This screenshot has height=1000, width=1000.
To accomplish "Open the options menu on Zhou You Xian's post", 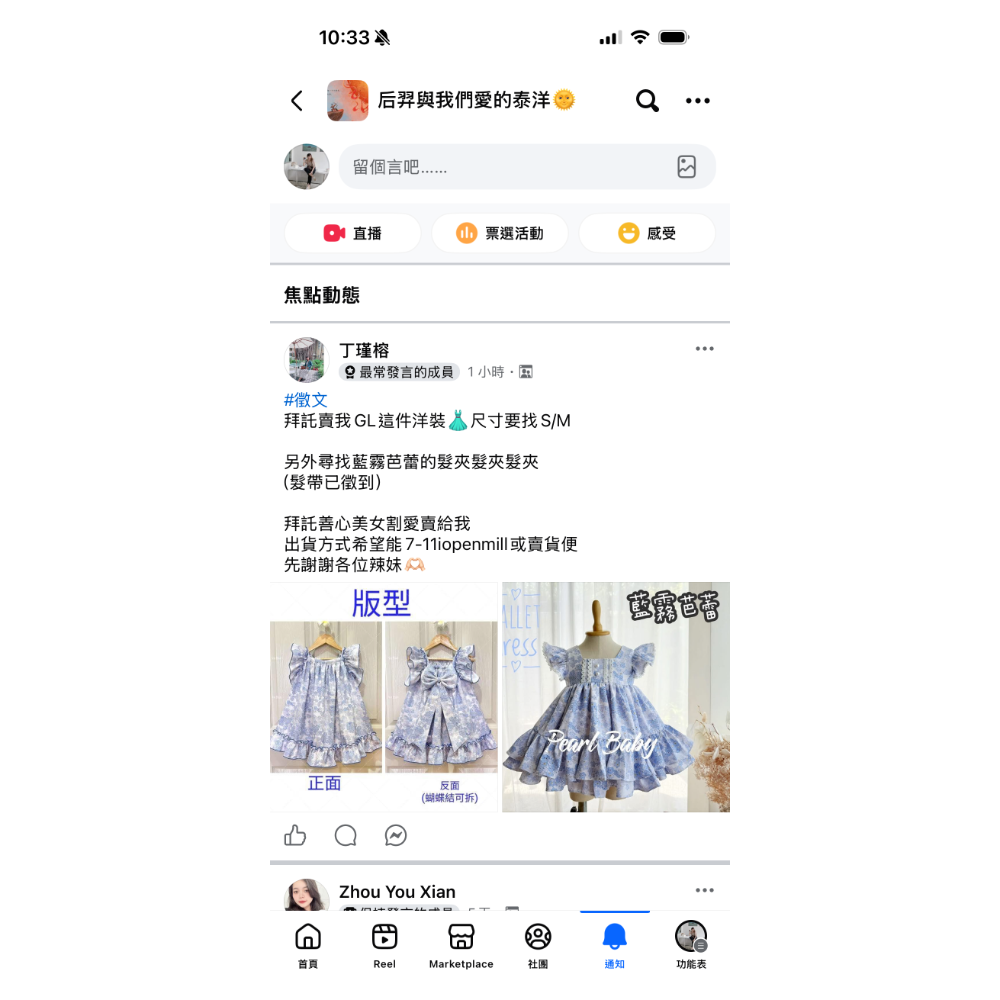I will click(705, 890).
